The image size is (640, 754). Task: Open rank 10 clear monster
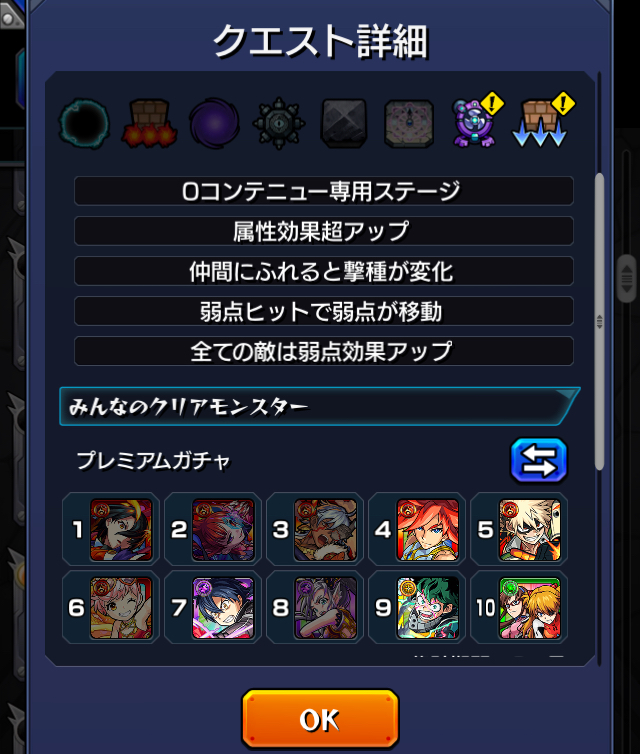(529, 607)
